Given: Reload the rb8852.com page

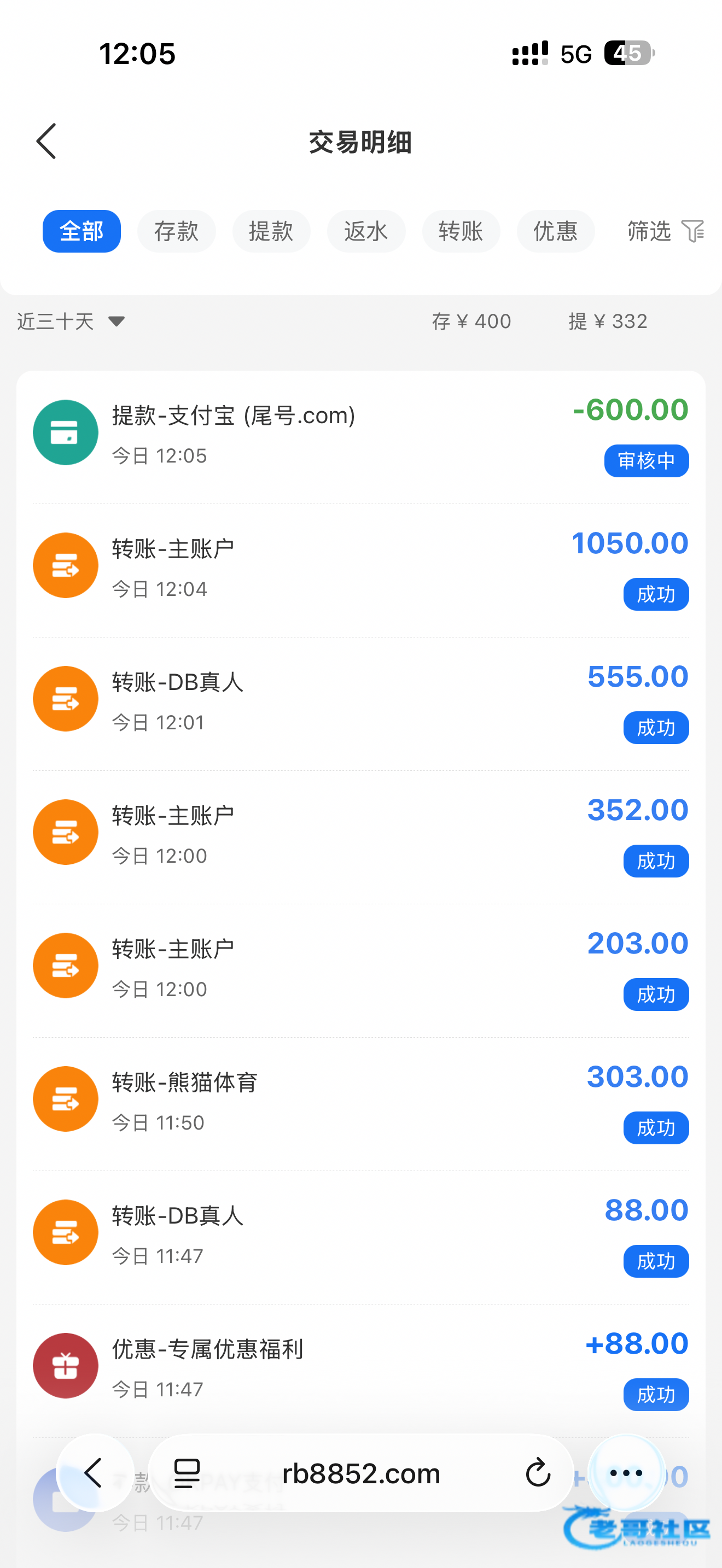Looking at the screenshot, I should pyautogui.click(x=538, y=1473).
